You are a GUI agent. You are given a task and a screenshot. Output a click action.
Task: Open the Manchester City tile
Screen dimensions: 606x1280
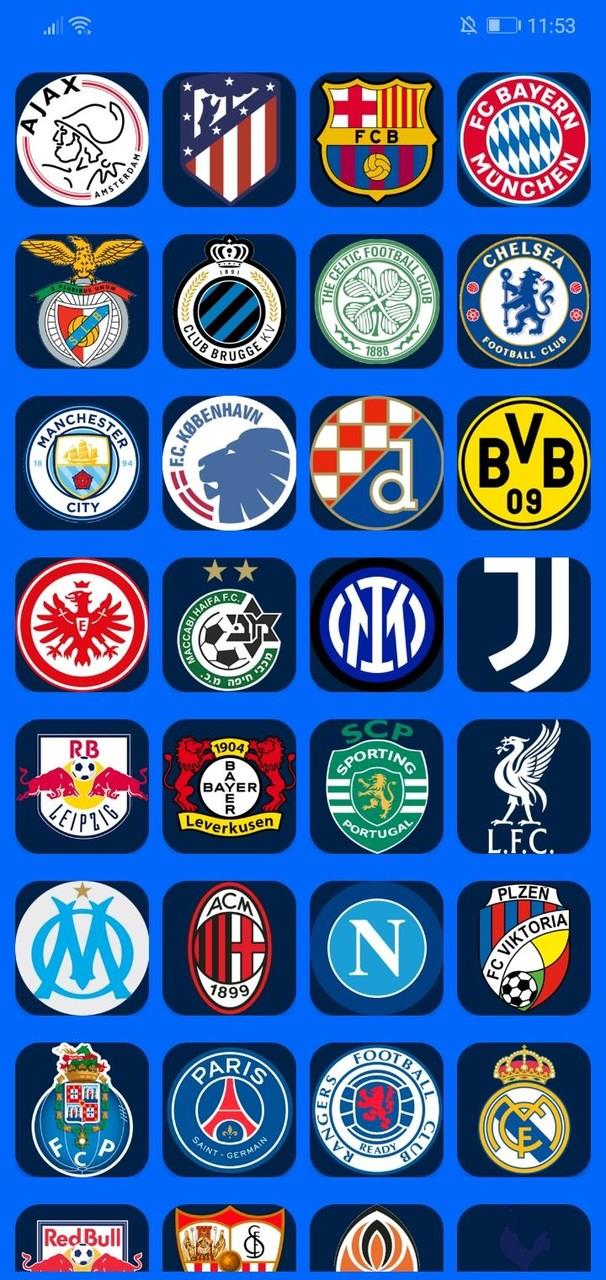click(x=82, y=463)
